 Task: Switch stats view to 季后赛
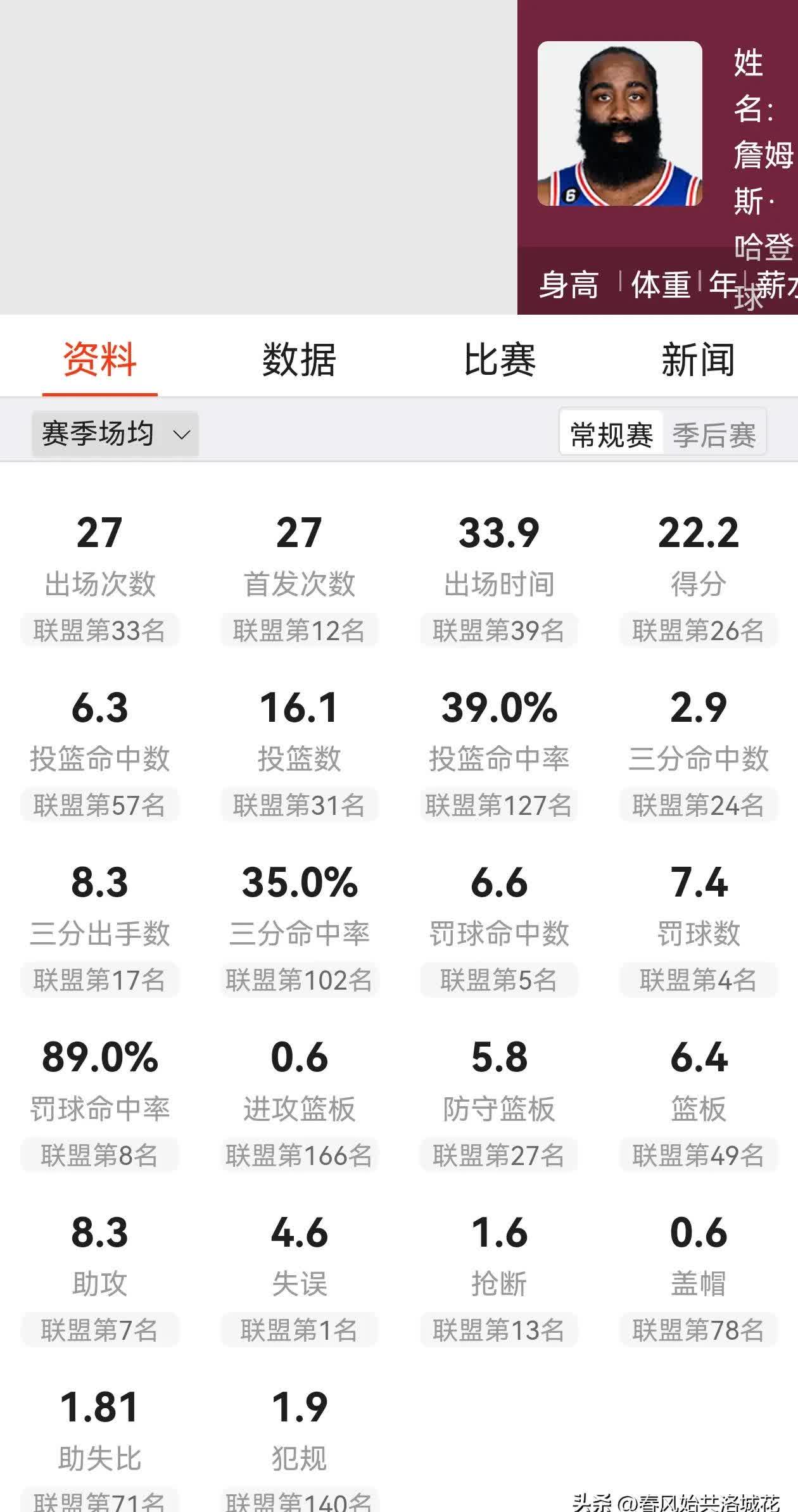coord(714,434)
